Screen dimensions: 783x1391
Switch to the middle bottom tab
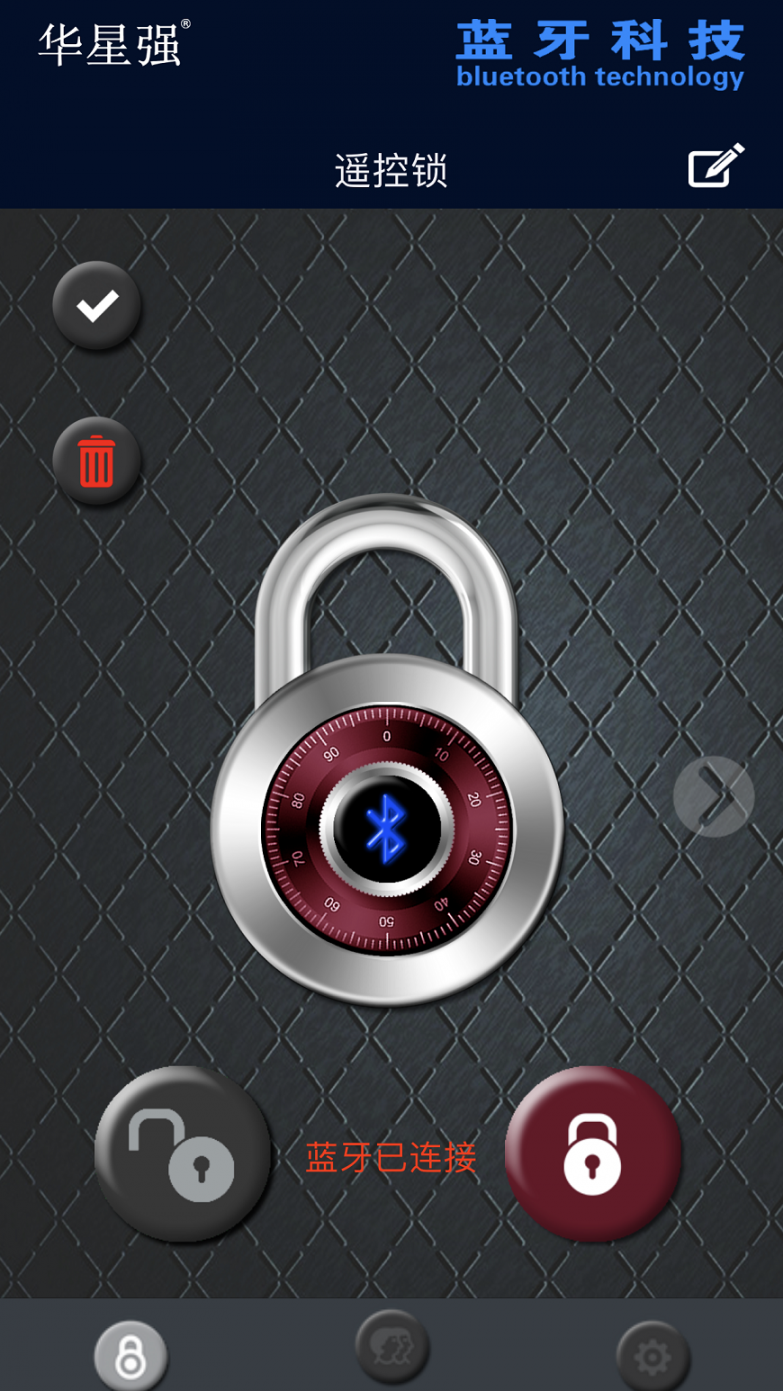(392, 1348)
